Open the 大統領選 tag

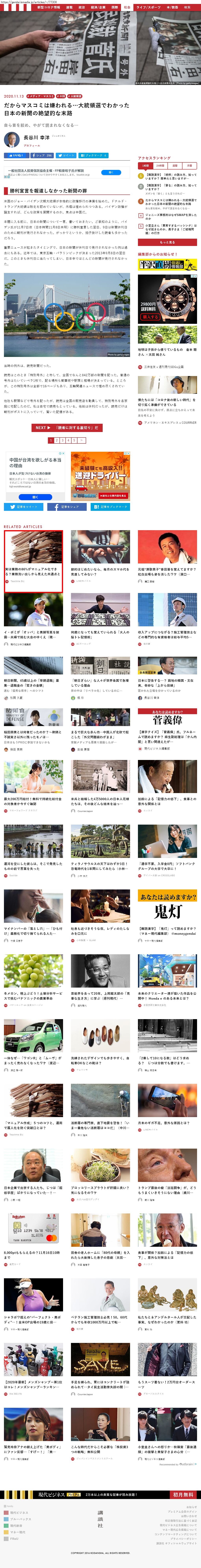click(74, 96)
